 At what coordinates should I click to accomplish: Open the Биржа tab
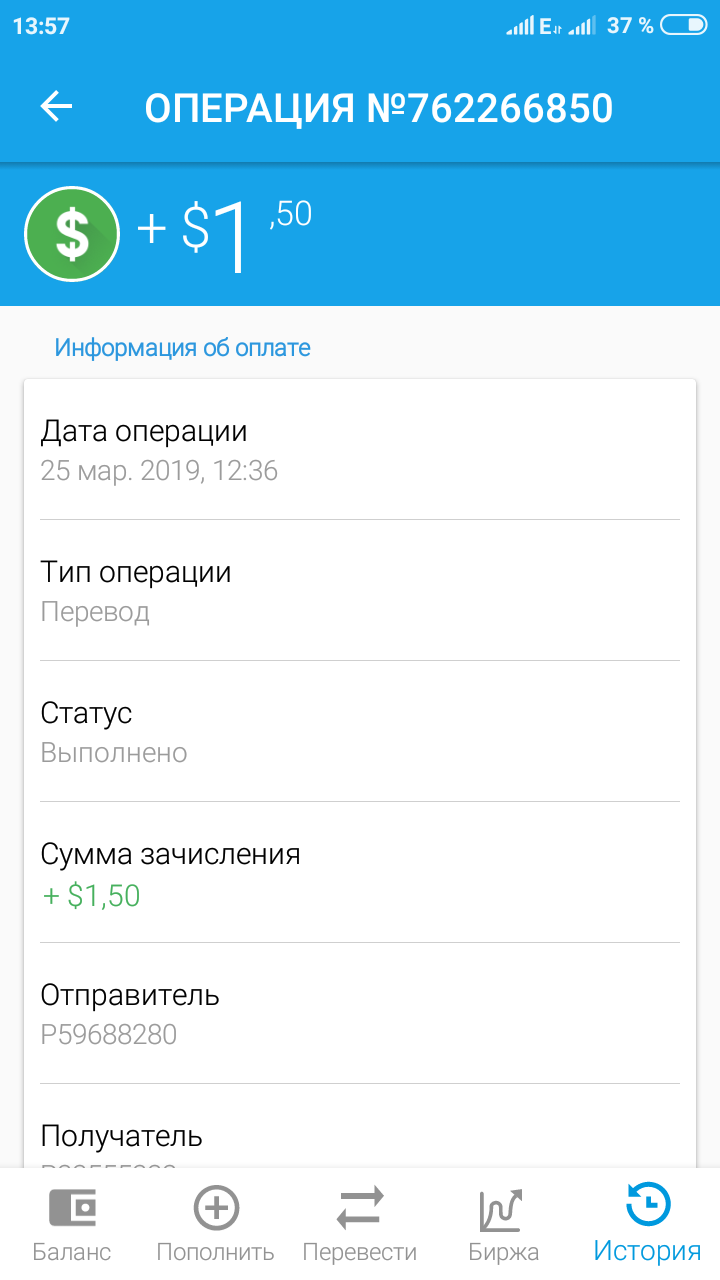504,1224
